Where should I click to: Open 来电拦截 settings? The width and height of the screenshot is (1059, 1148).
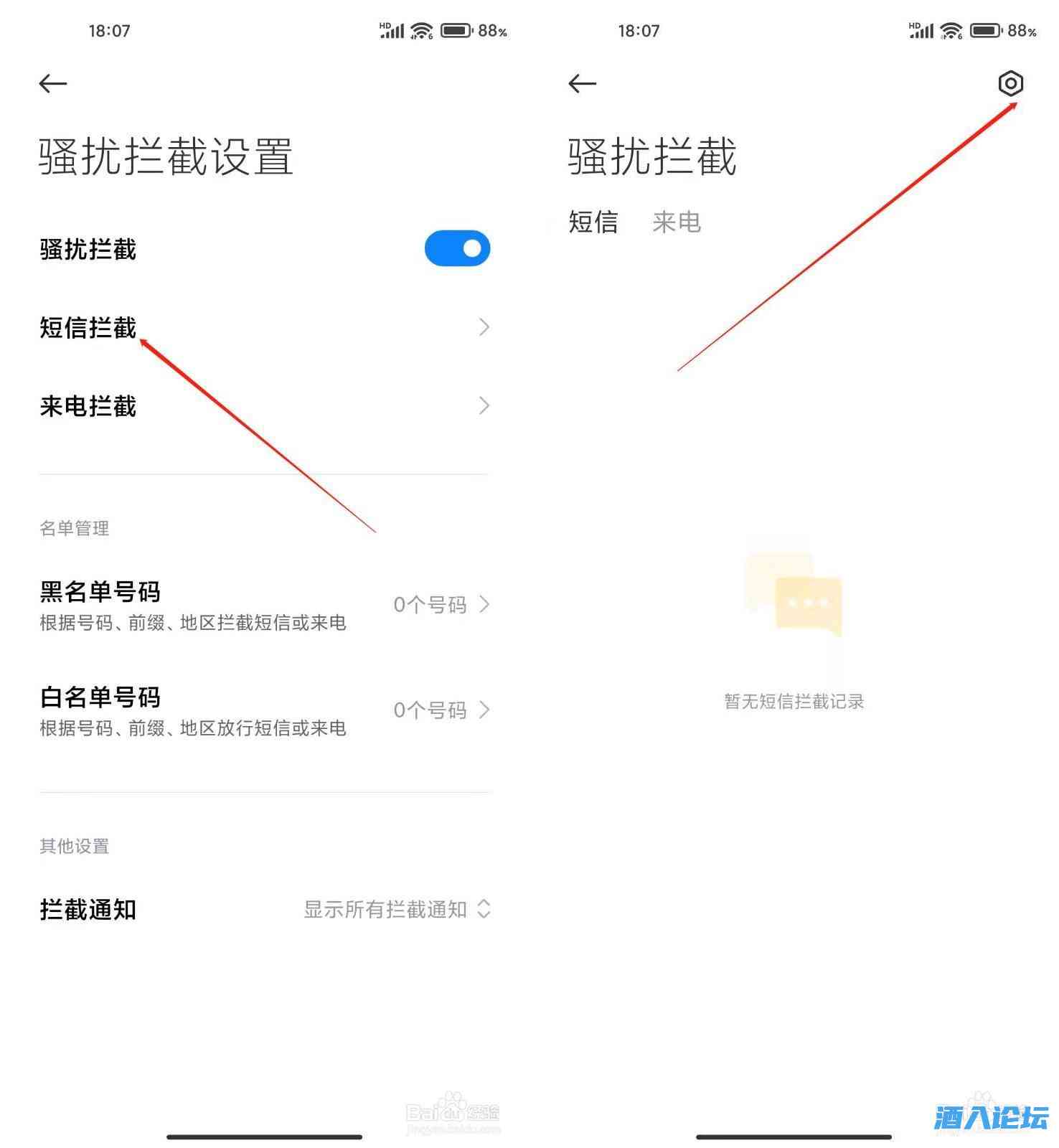(264, 406)
